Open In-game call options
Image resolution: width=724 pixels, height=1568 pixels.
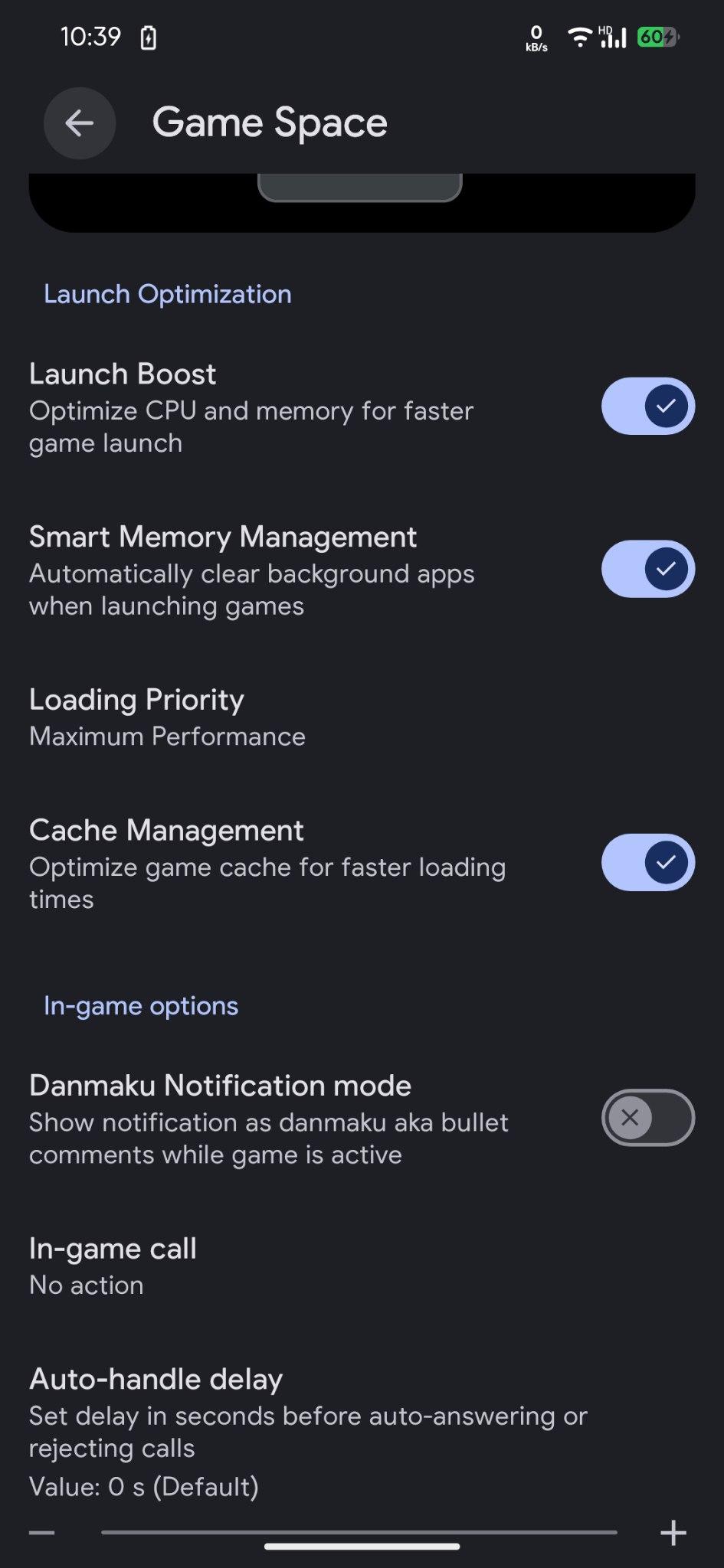point(362,1266)
